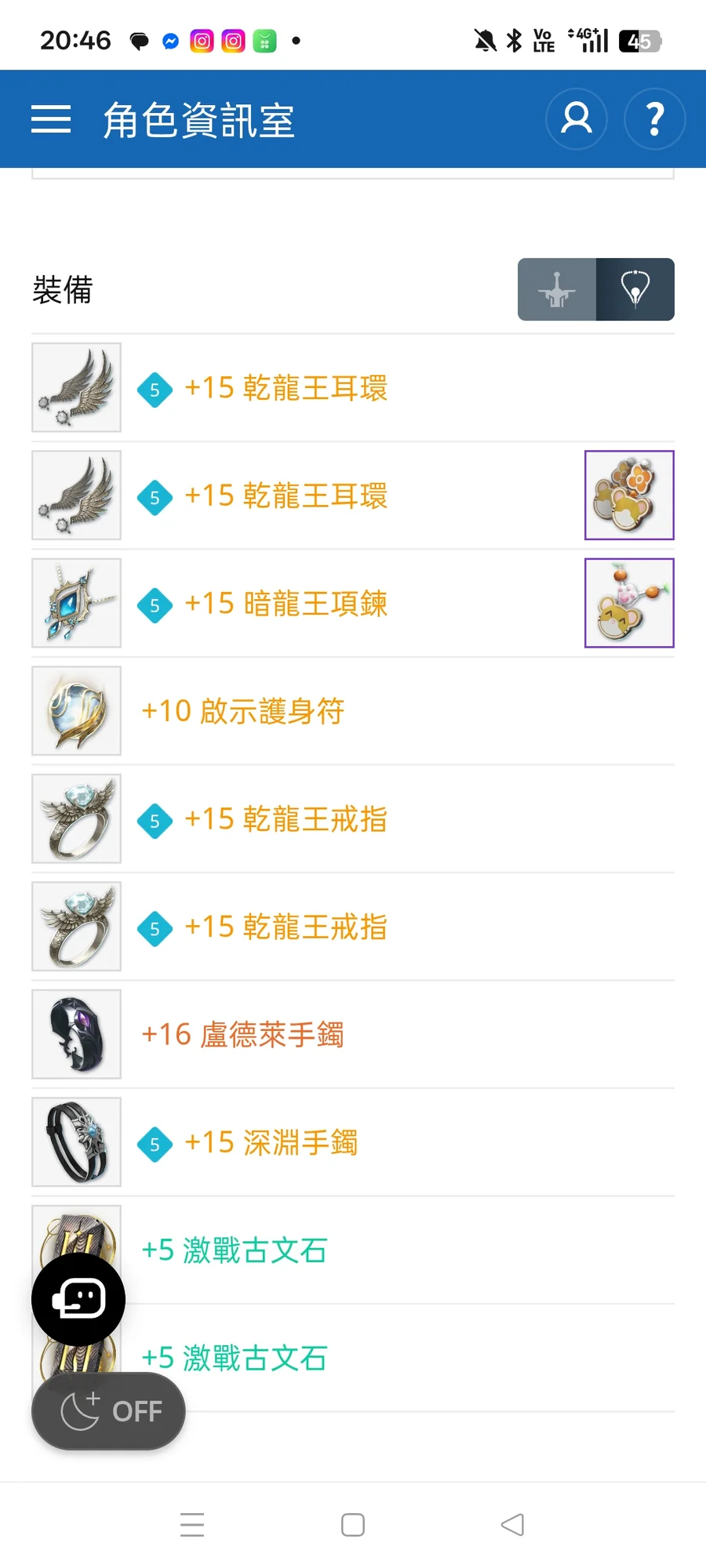Toggle the night mode OFF button
The image size is (706, 1568).
[108, 1410]
